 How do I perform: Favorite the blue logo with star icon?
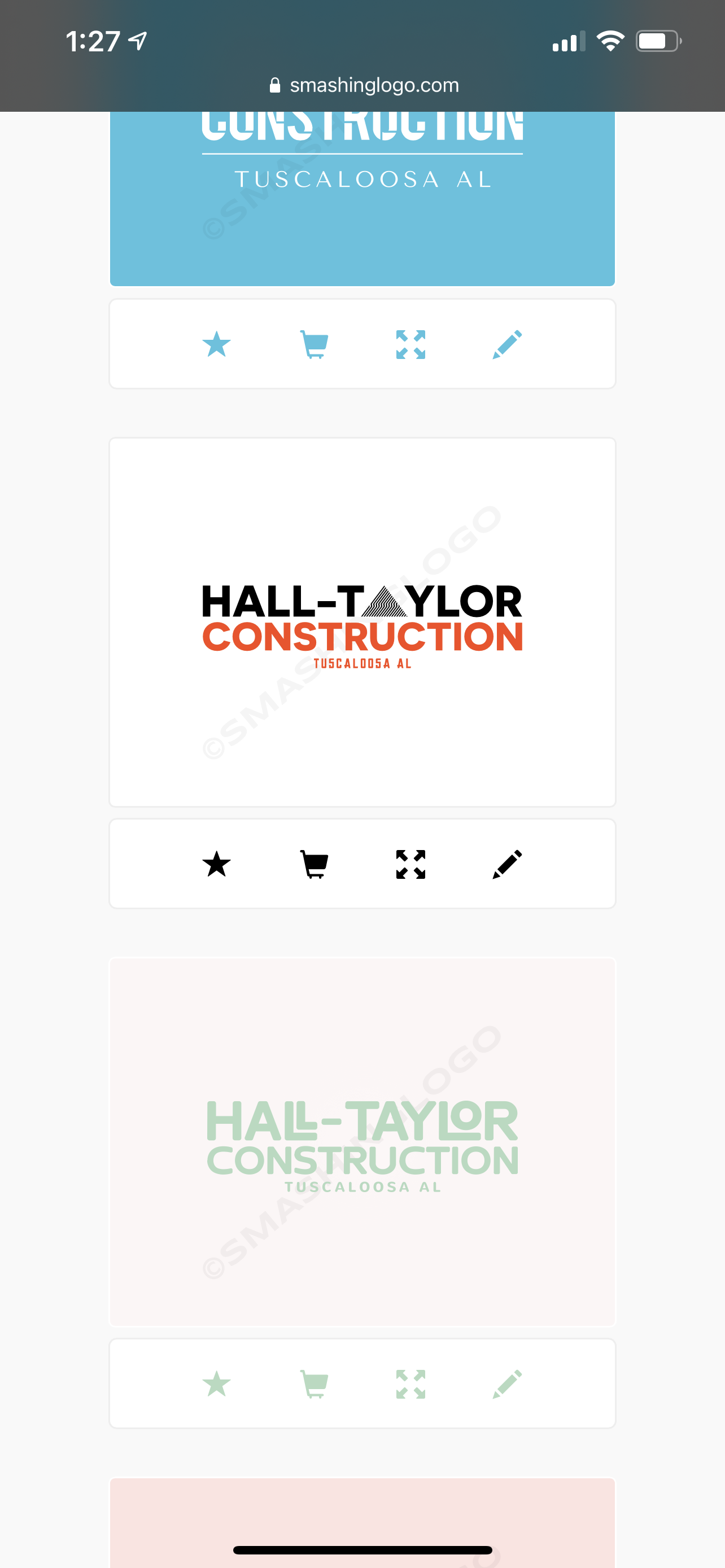[x=216, y=344]
